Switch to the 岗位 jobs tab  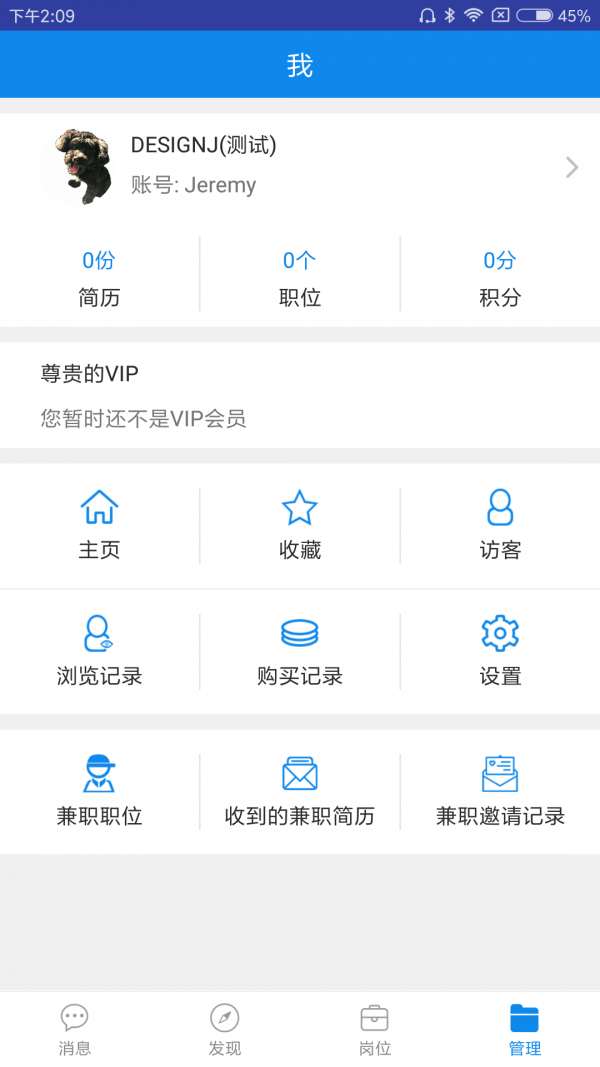click(x=375, y=1030)
